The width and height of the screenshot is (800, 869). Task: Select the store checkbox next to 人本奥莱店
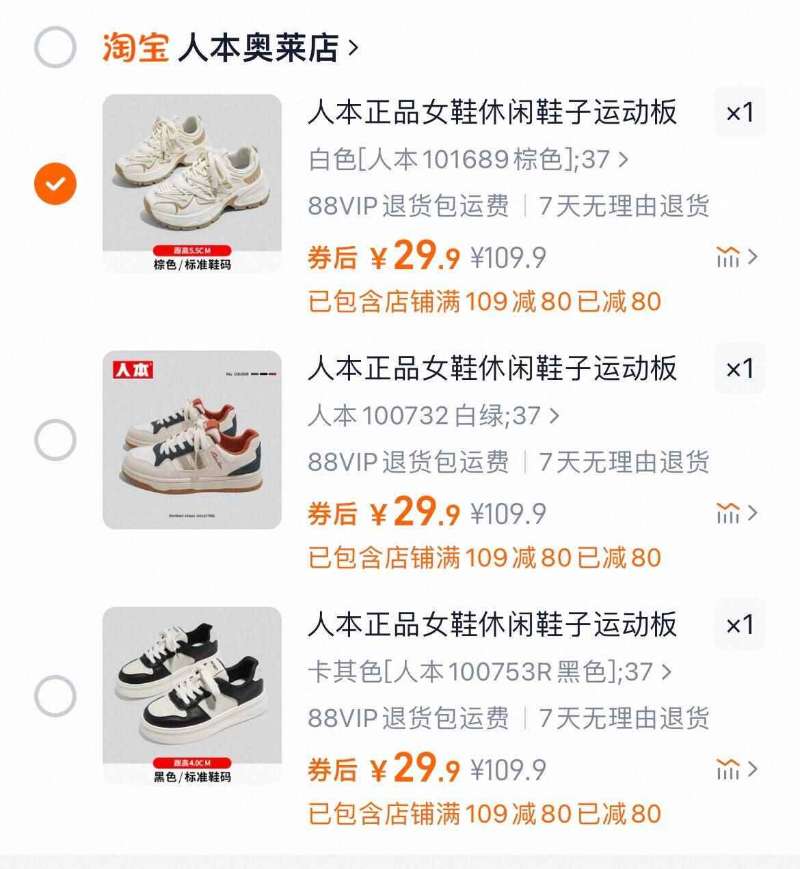point(55,44)
